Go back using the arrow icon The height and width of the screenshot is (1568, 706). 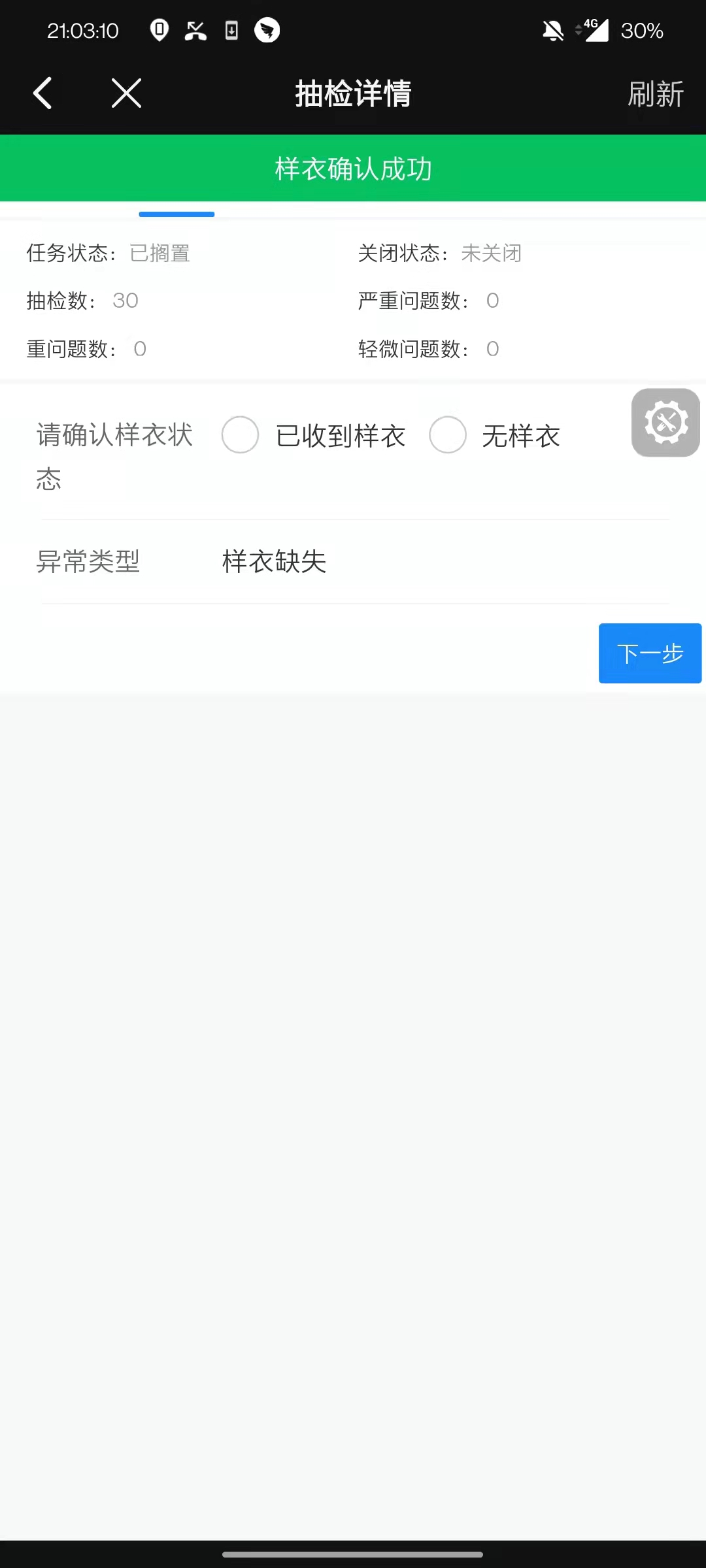click(43, 93)
